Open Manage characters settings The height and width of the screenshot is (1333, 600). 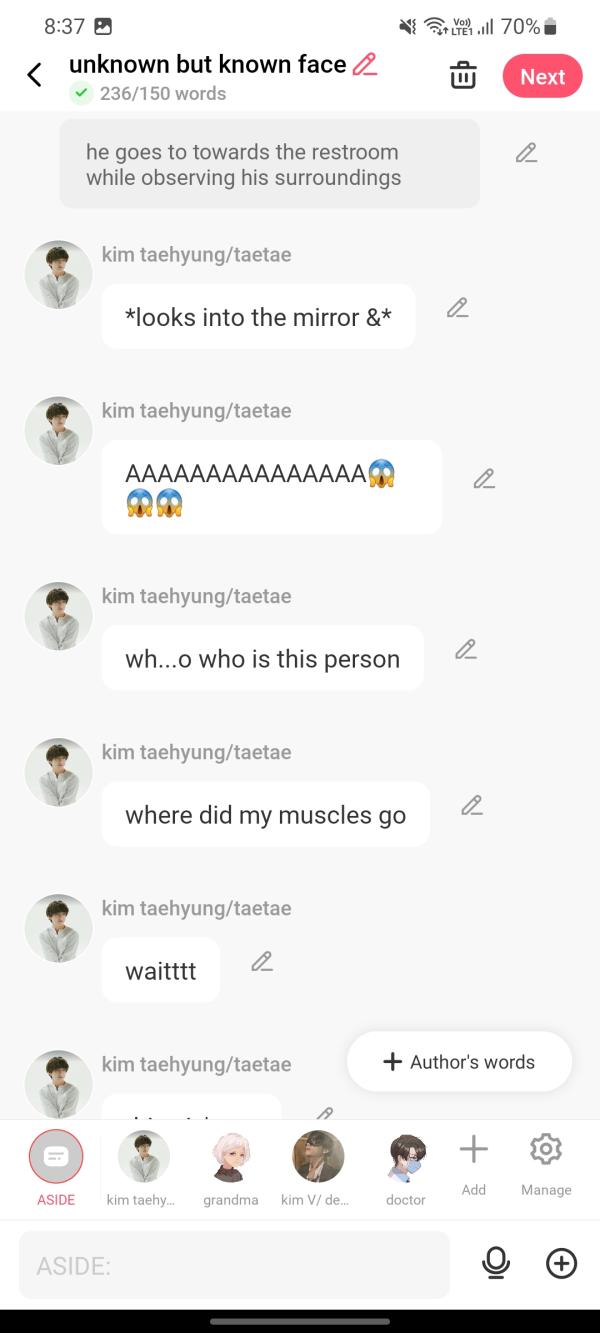(546, 1161)
